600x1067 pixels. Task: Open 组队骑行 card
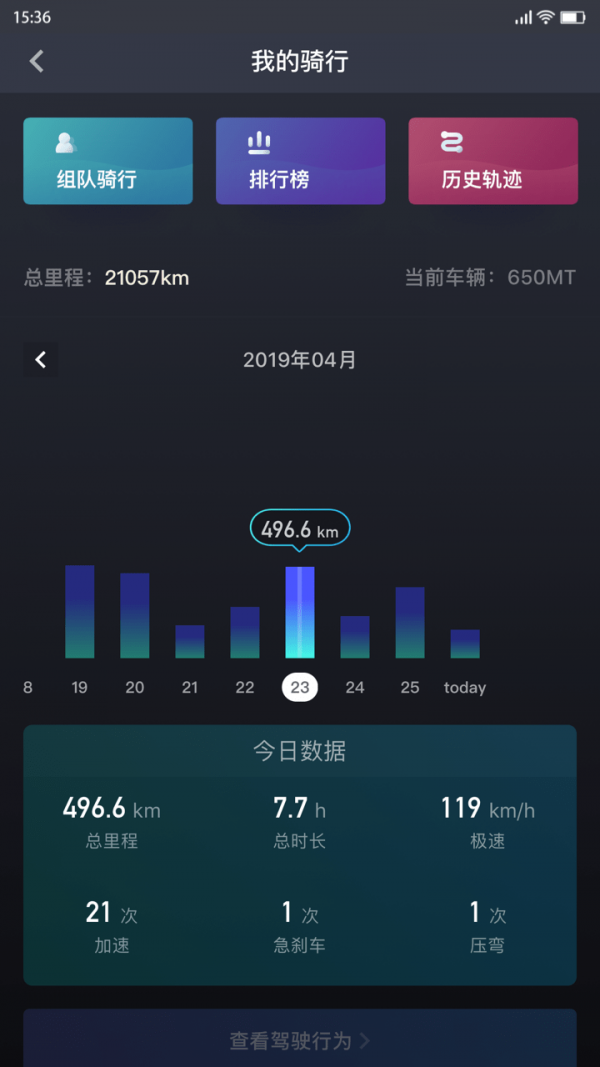click(x=108, y=161)
